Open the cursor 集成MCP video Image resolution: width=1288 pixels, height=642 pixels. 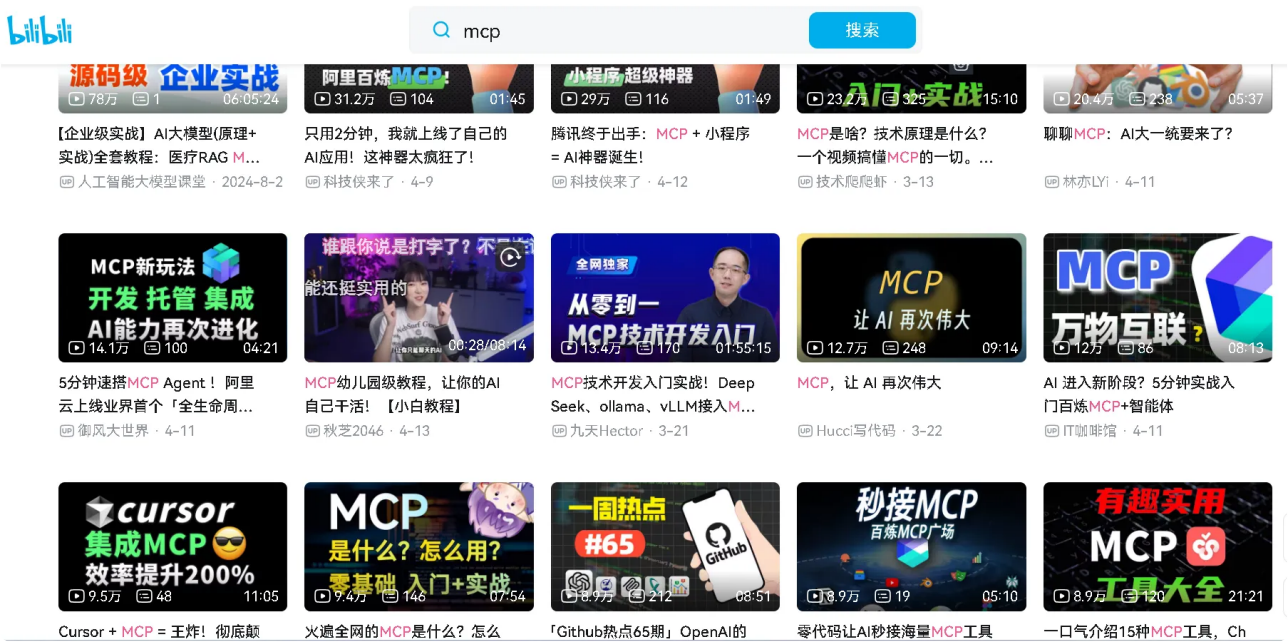[x=172, y=546]
